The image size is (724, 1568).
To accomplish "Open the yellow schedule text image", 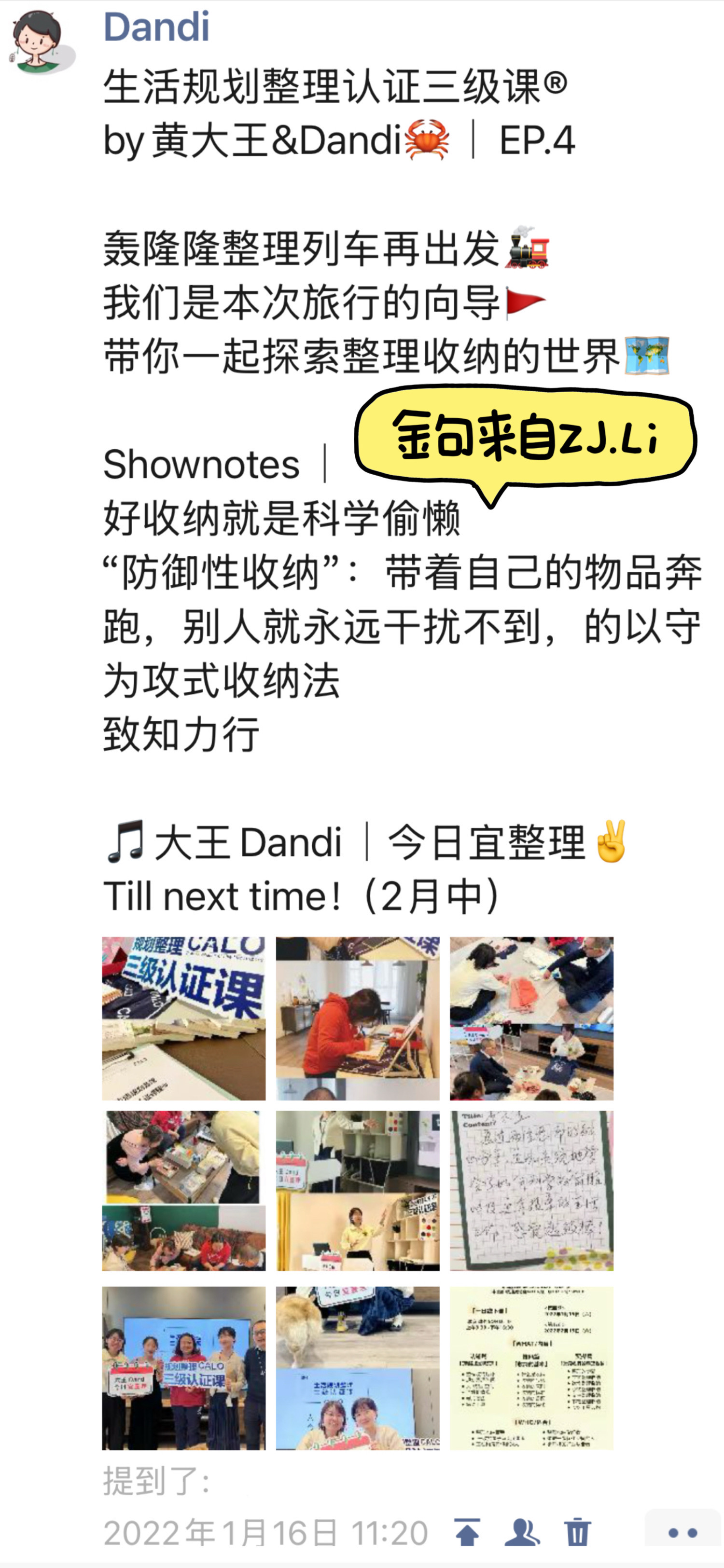I will coord(531,1368).
